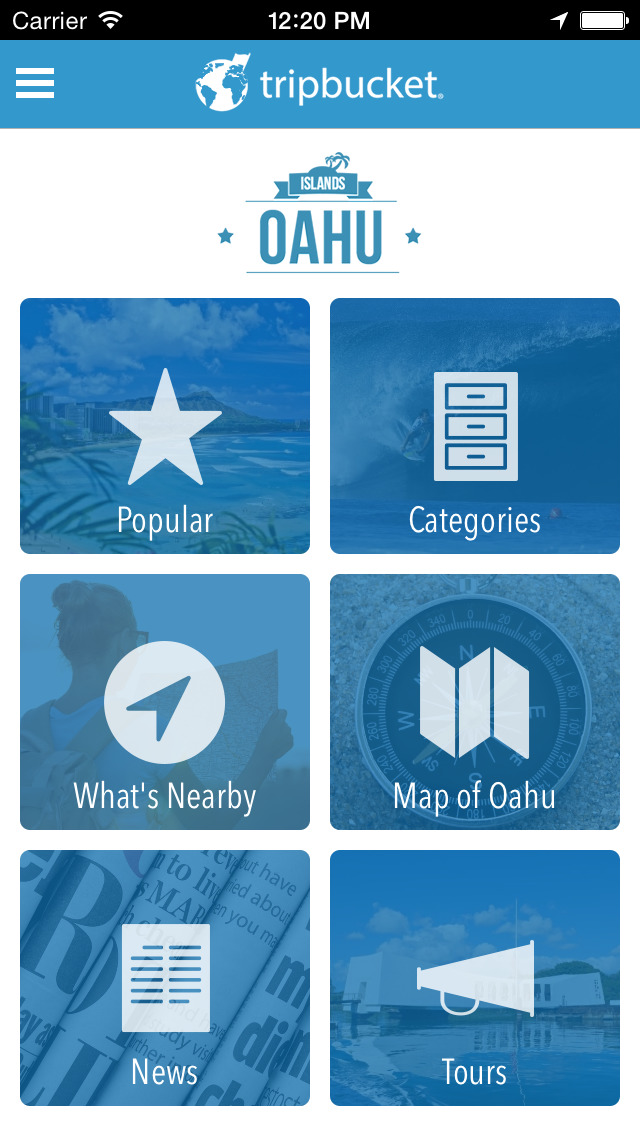640x1136 pixels.
Task: View the Map of Oahu
Action: point(475,702)
